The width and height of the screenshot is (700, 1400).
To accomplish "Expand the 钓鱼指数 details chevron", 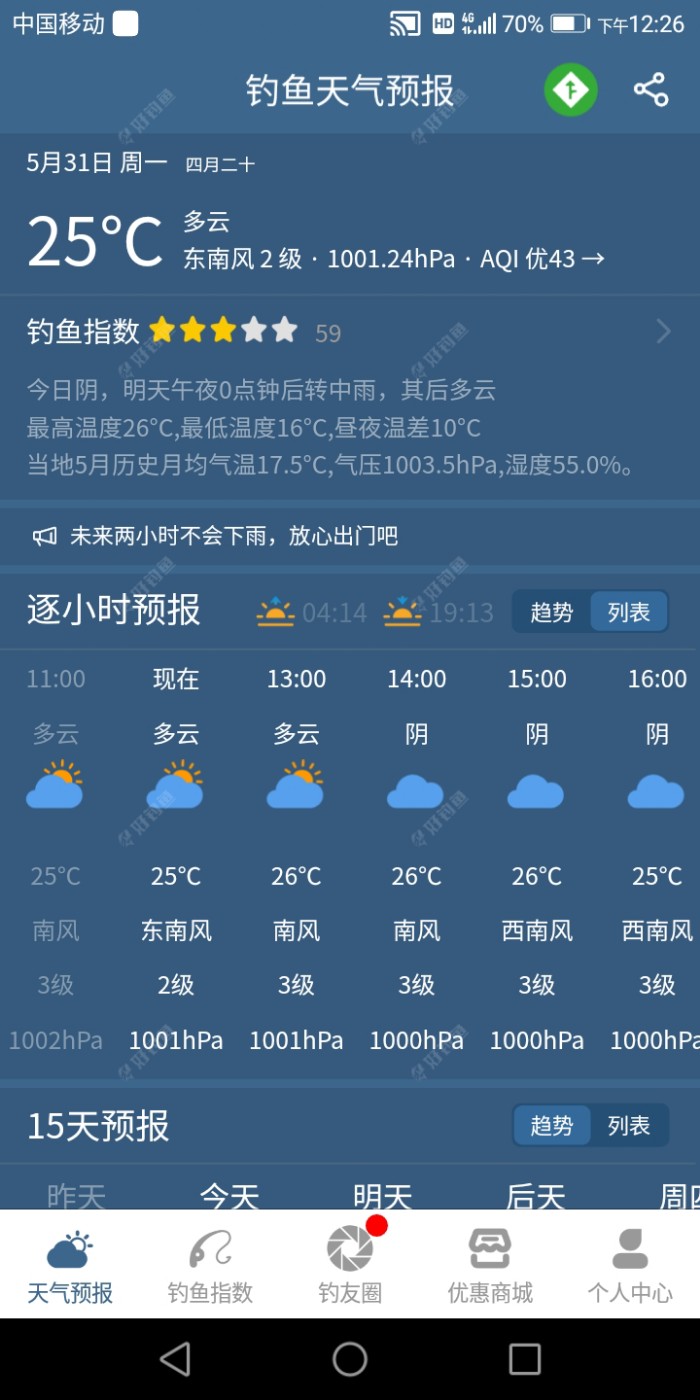I will pyautogui.click(x=663, y=332).
